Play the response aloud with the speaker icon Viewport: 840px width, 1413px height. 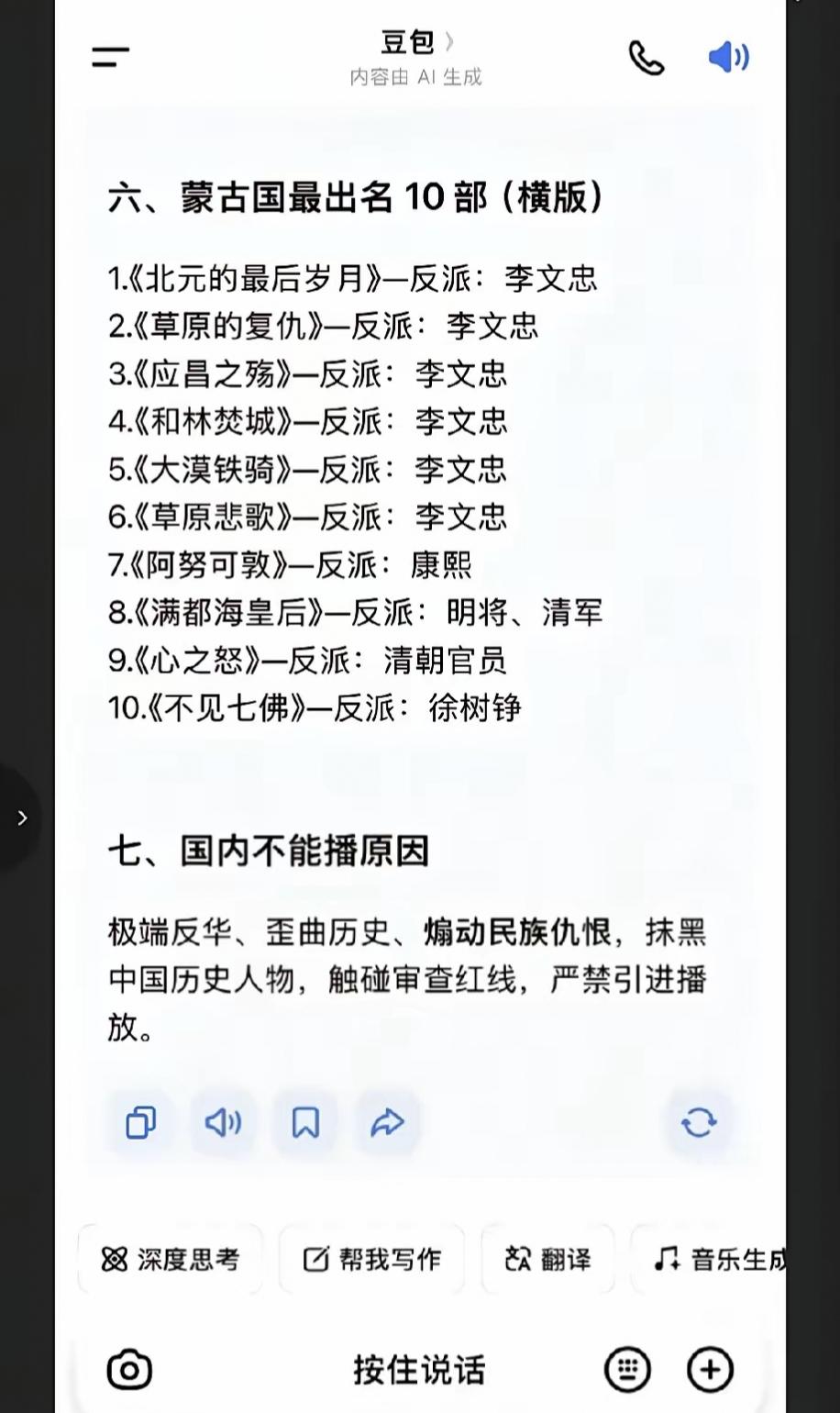(x=222, y=1122)
